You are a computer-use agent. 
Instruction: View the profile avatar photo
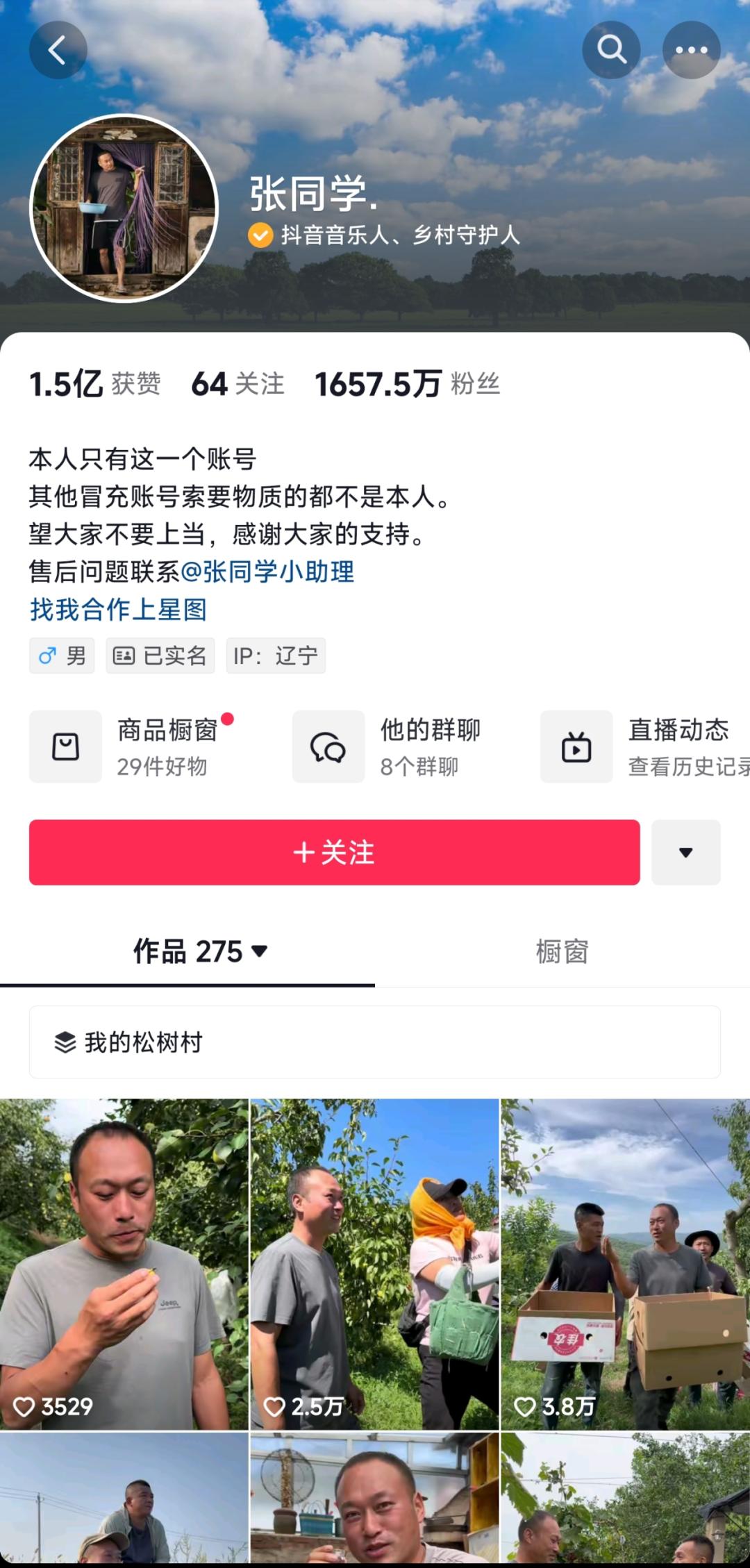(124, 208)
